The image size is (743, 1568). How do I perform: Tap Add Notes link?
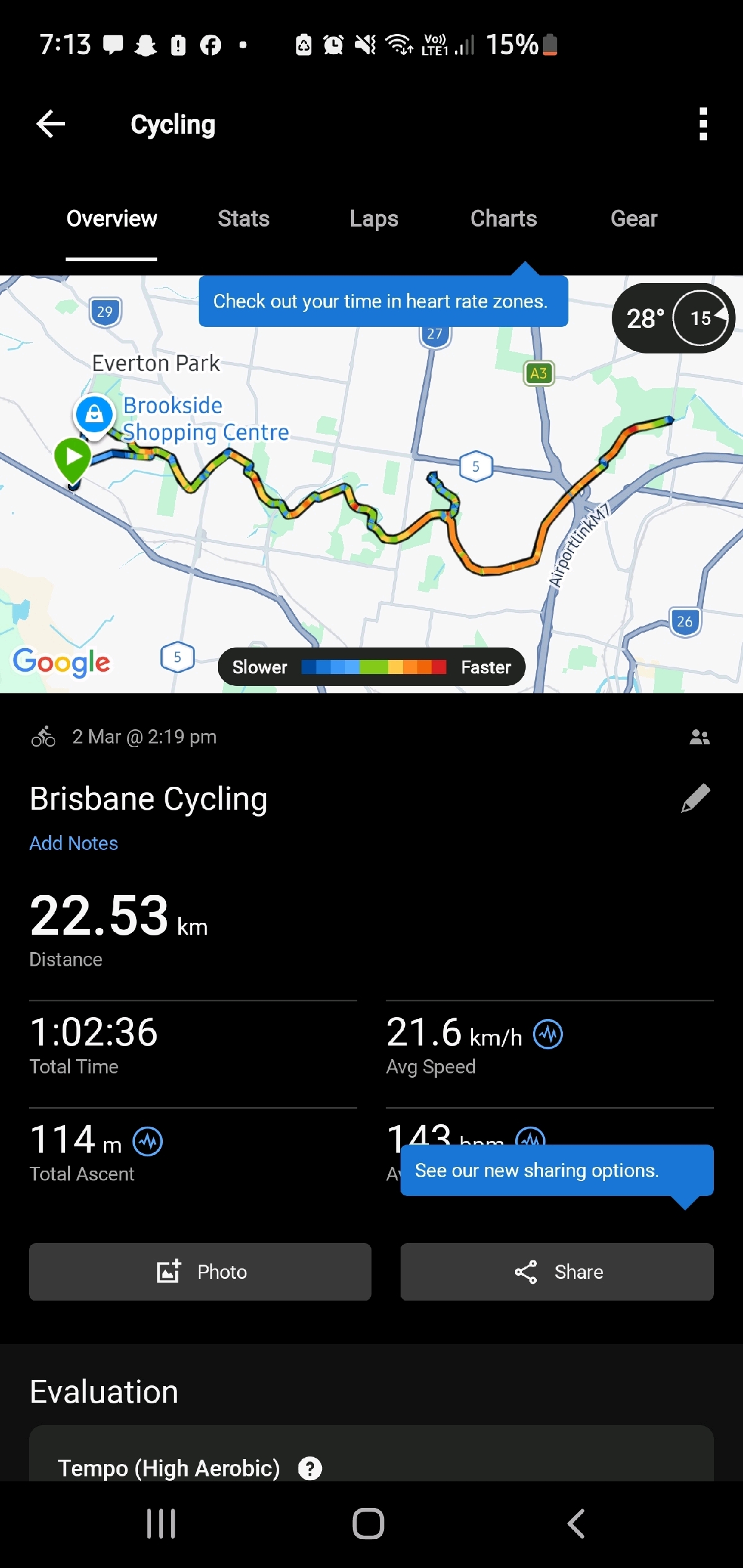(74, 843)
